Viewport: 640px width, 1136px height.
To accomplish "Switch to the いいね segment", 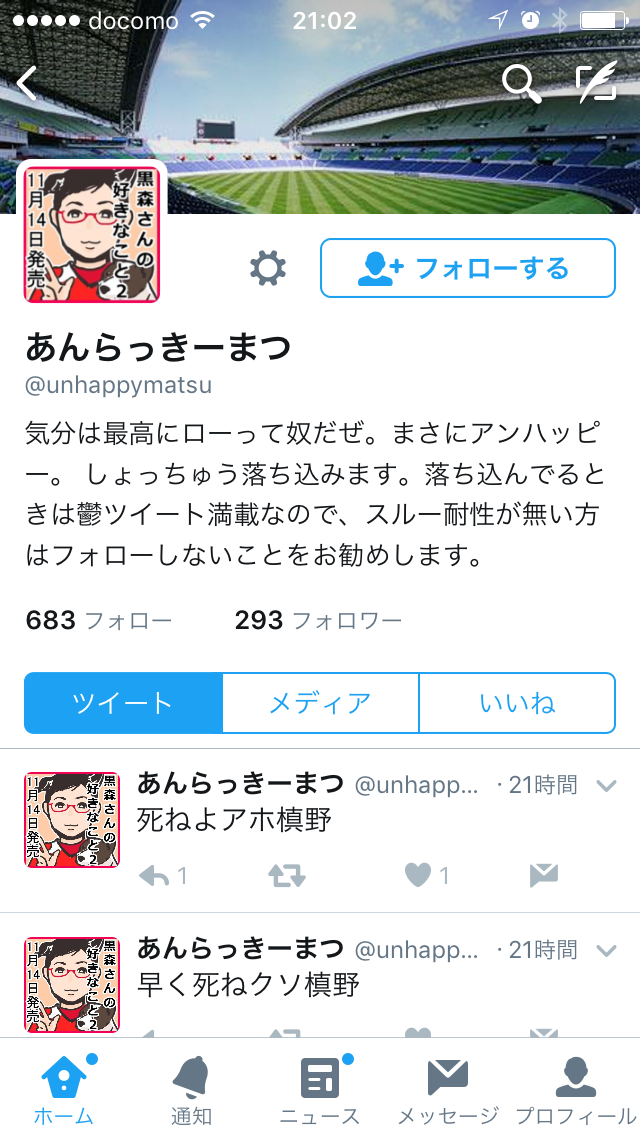I will click(x=517, y=703).
